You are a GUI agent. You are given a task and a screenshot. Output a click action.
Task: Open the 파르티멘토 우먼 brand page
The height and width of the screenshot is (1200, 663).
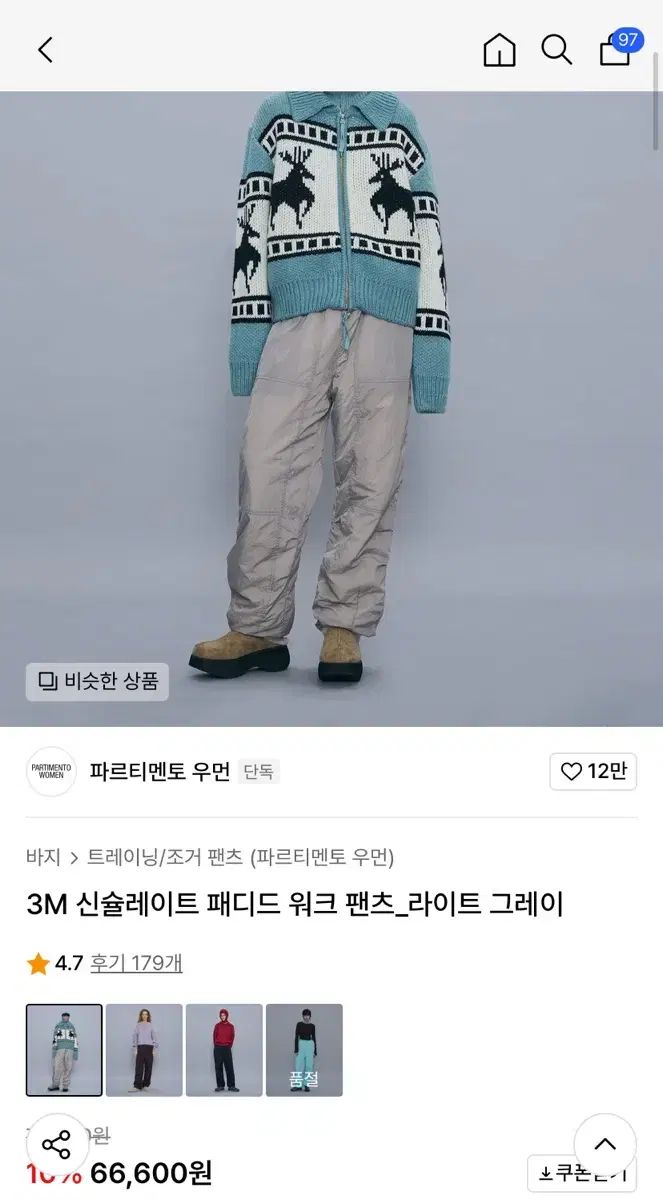(x=159, y=771)
